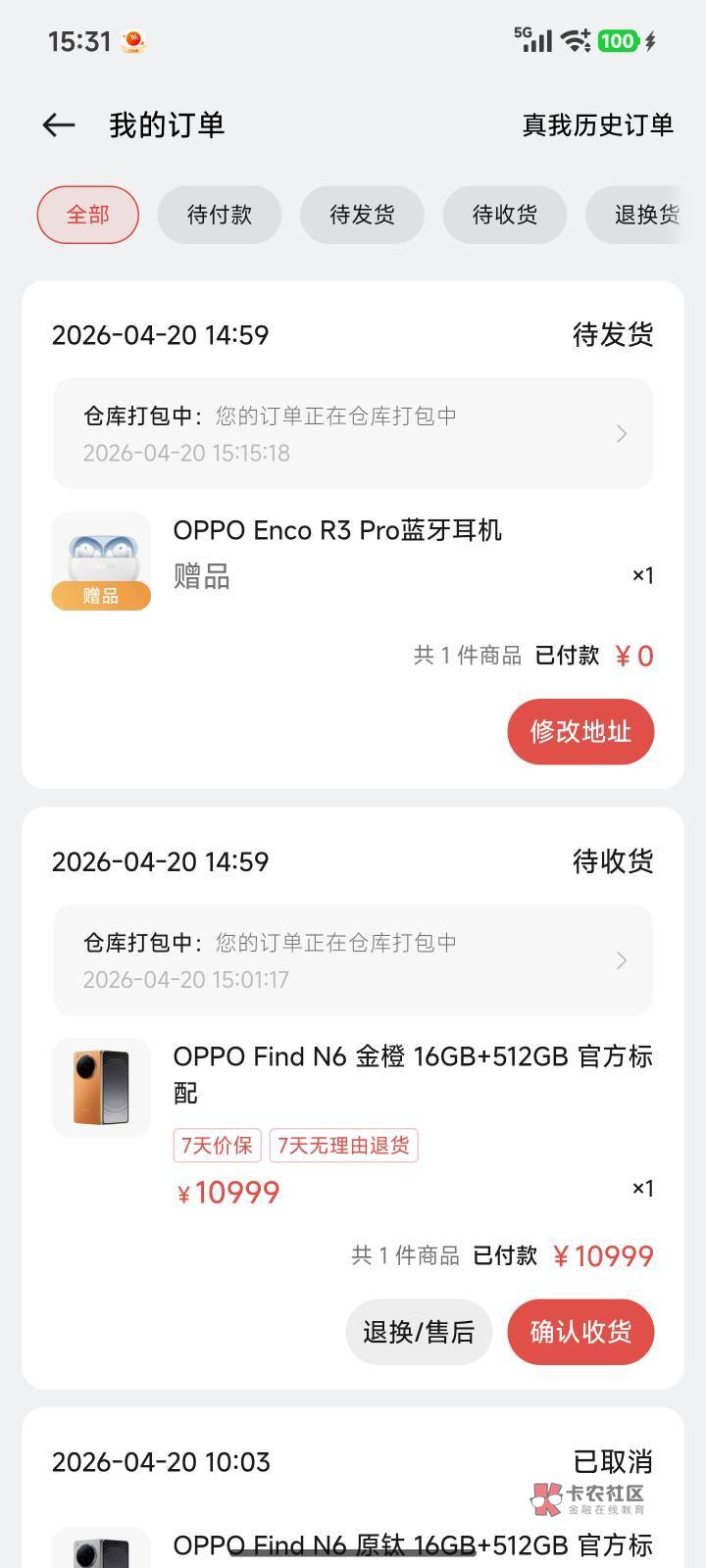The width and height of the screenshot is (706, 1568).
Task: Confirm receipt with 确认收货
Action: coord(580,1332)
